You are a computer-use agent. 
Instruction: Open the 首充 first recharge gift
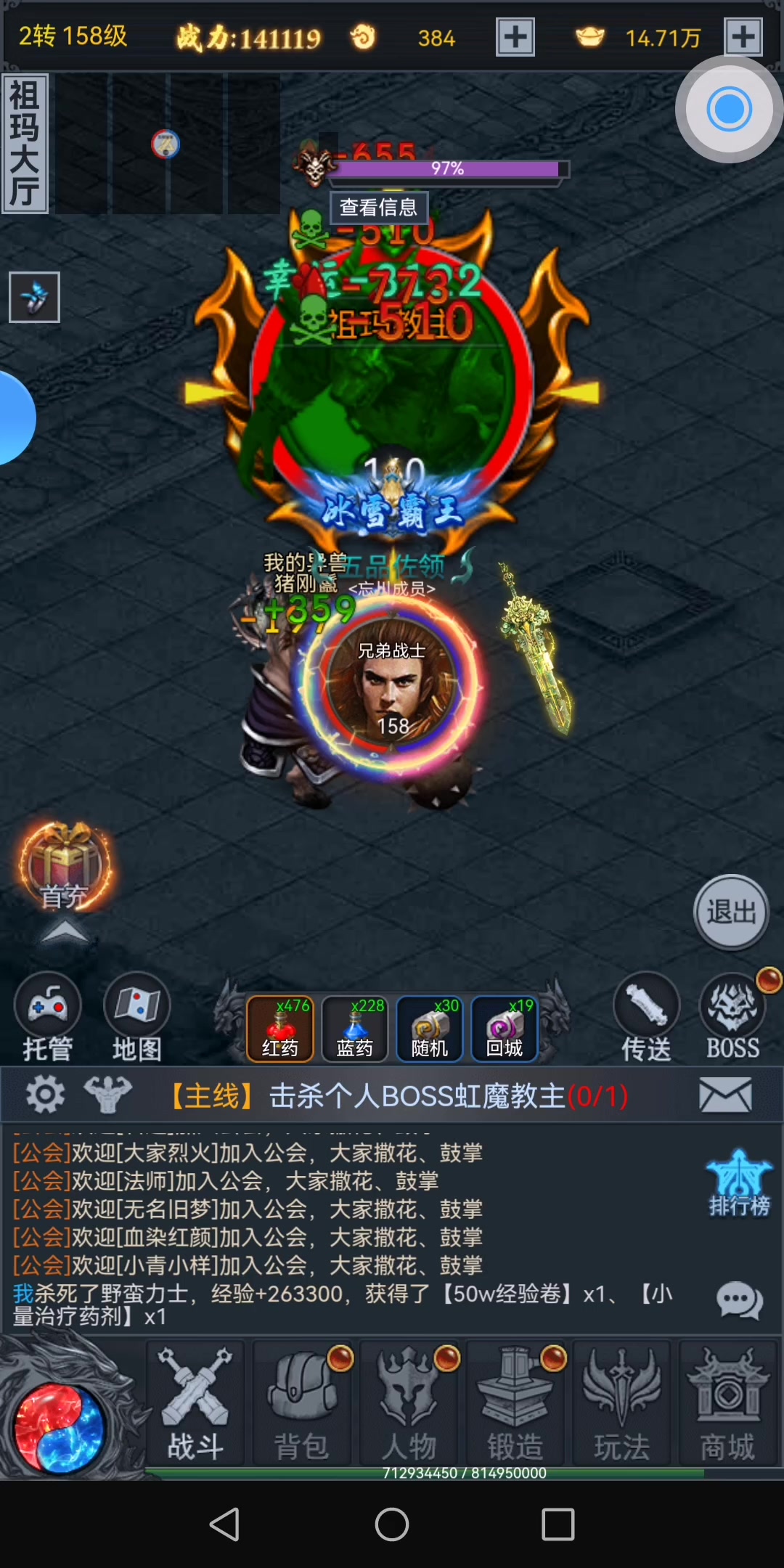65,867
